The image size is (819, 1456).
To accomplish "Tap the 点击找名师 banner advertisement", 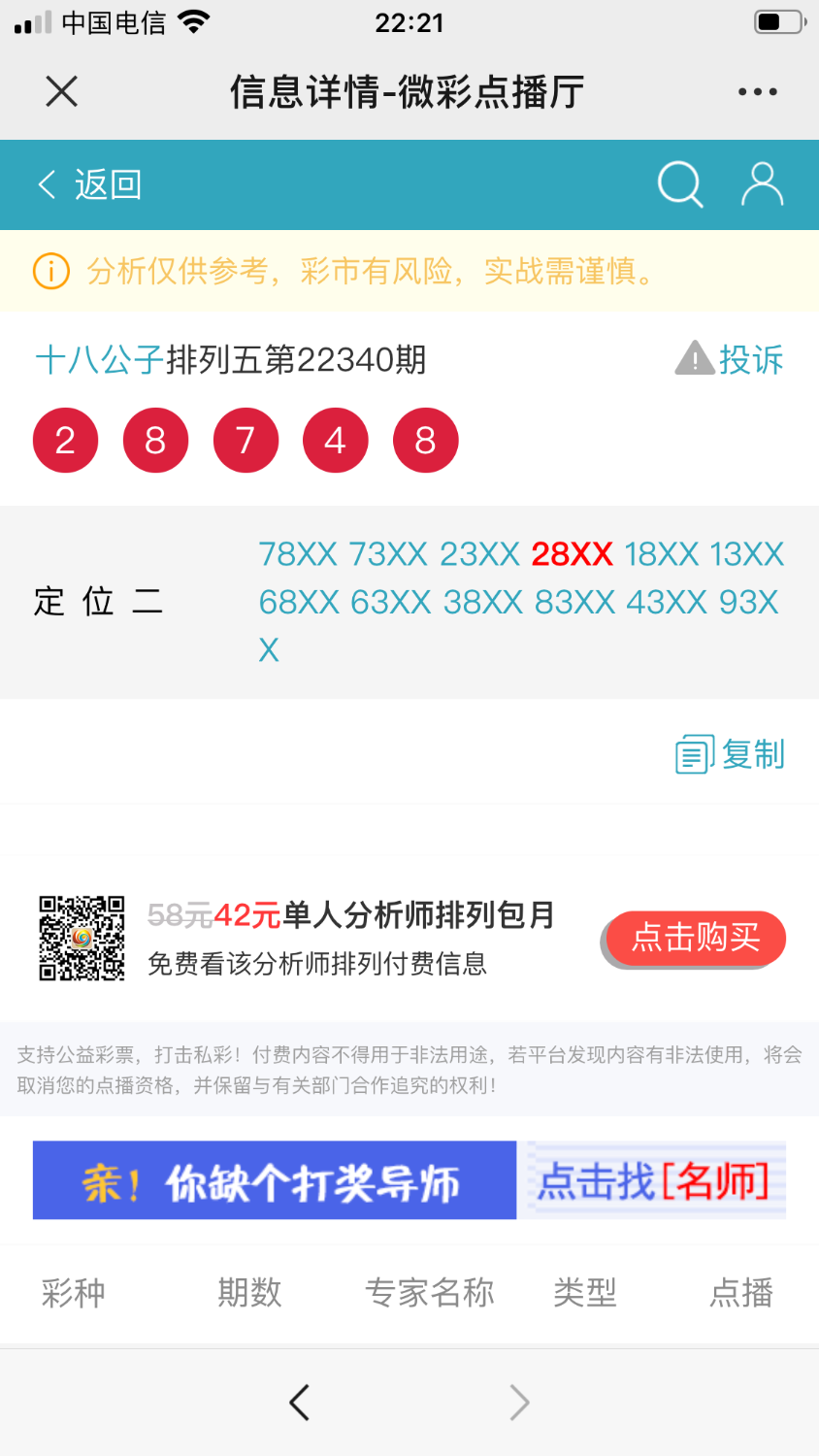I will 655,1180.
